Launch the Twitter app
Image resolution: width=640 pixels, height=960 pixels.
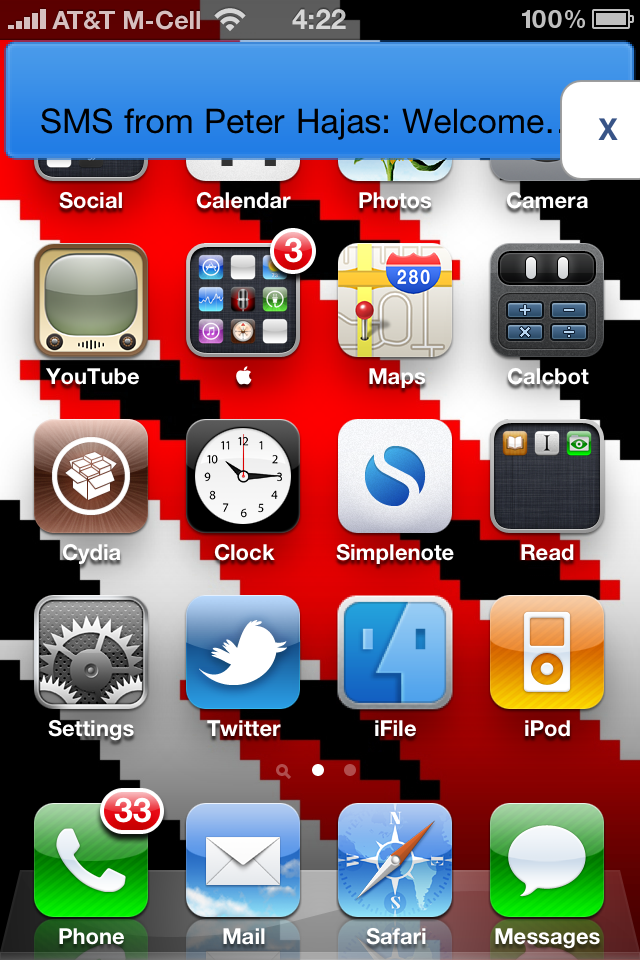(x=243, y=652)
